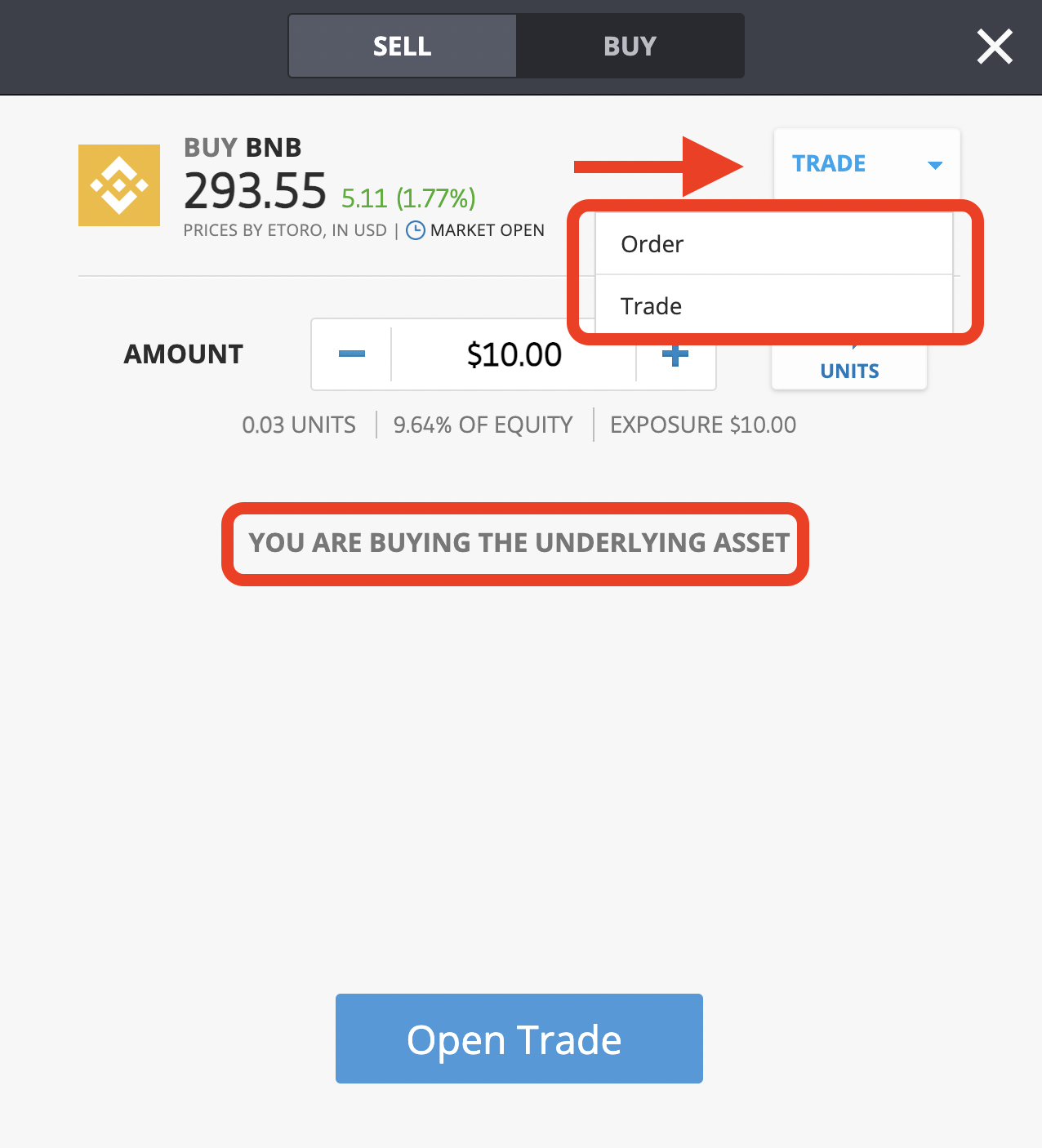The height and width of the screenshot is (1148, 1042).
Task: Collapse the TRADE dropdown
Action: (866, 164)
